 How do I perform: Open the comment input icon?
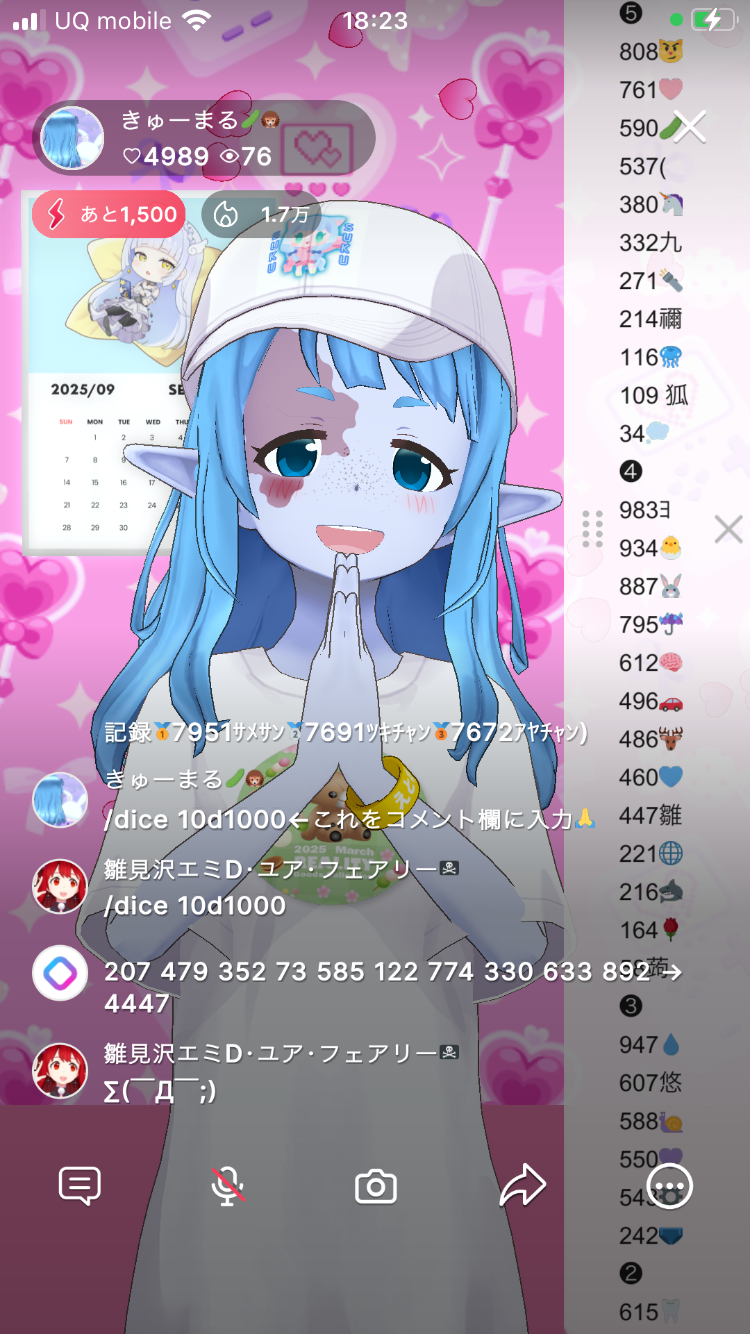point(80,1186)
